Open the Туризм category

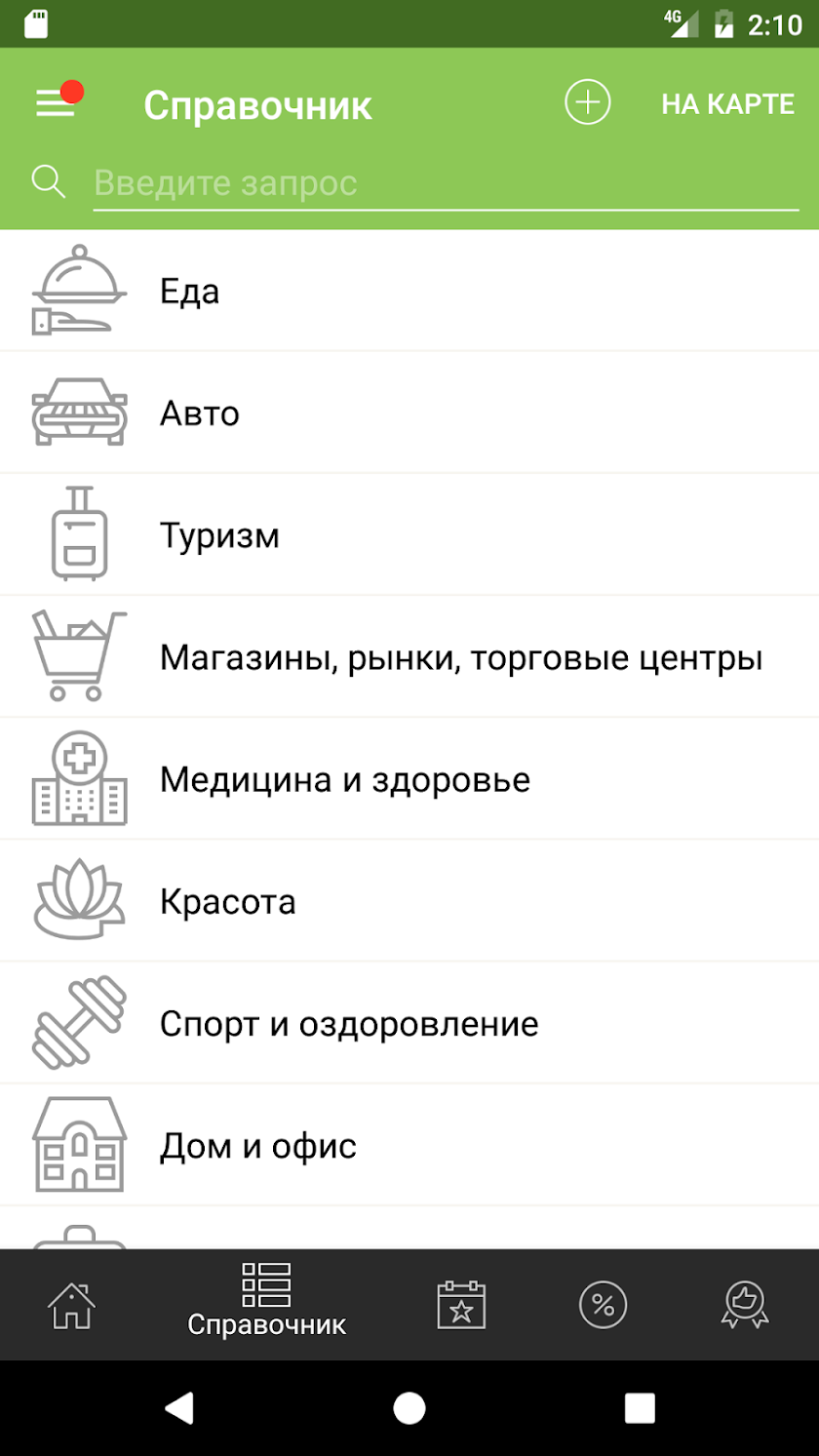click(x=409, y=535)
